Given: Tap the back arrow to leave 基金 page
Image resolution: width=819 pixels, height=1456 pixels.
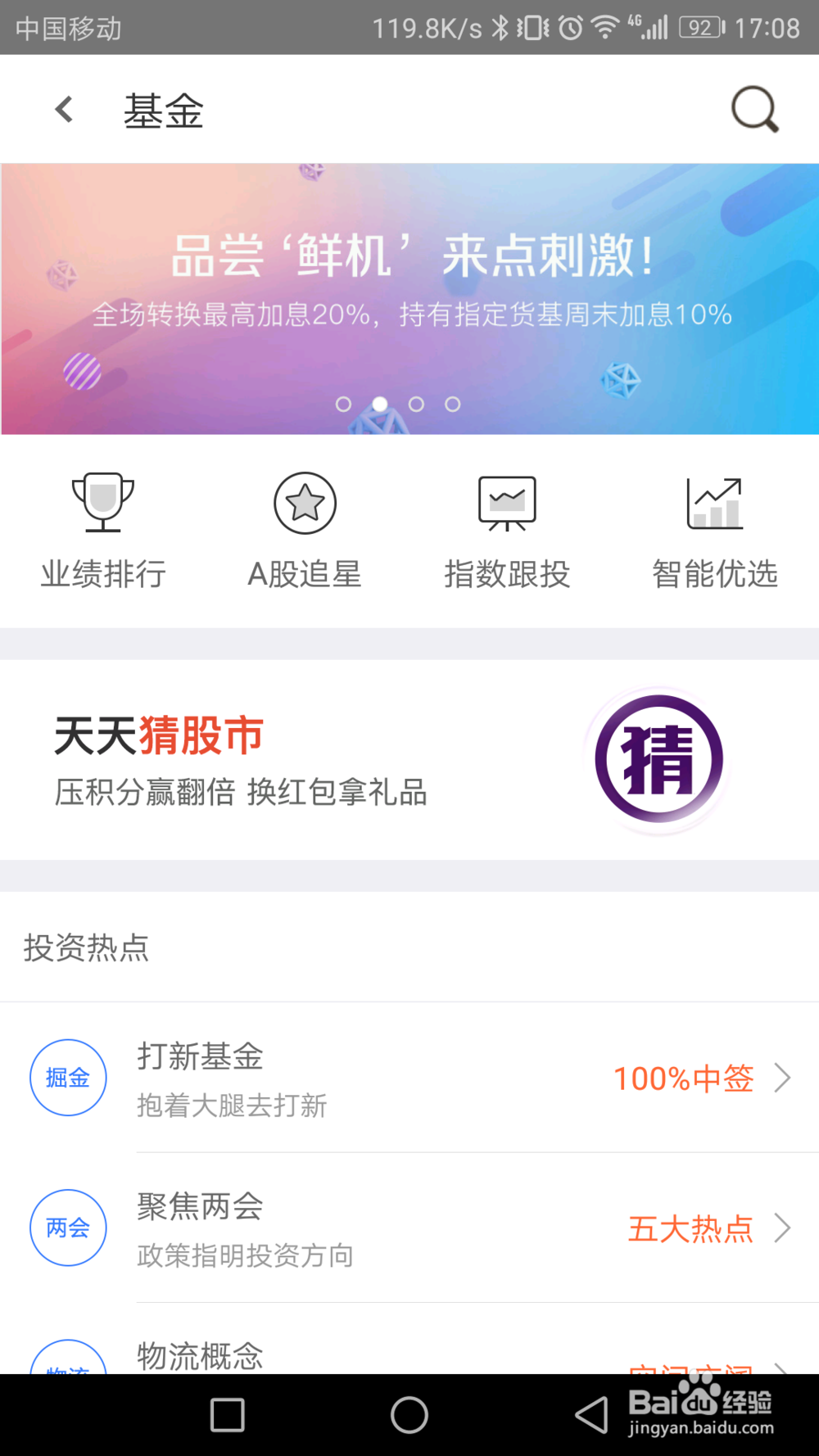Looking at the screenshot, I should point(63,109).
